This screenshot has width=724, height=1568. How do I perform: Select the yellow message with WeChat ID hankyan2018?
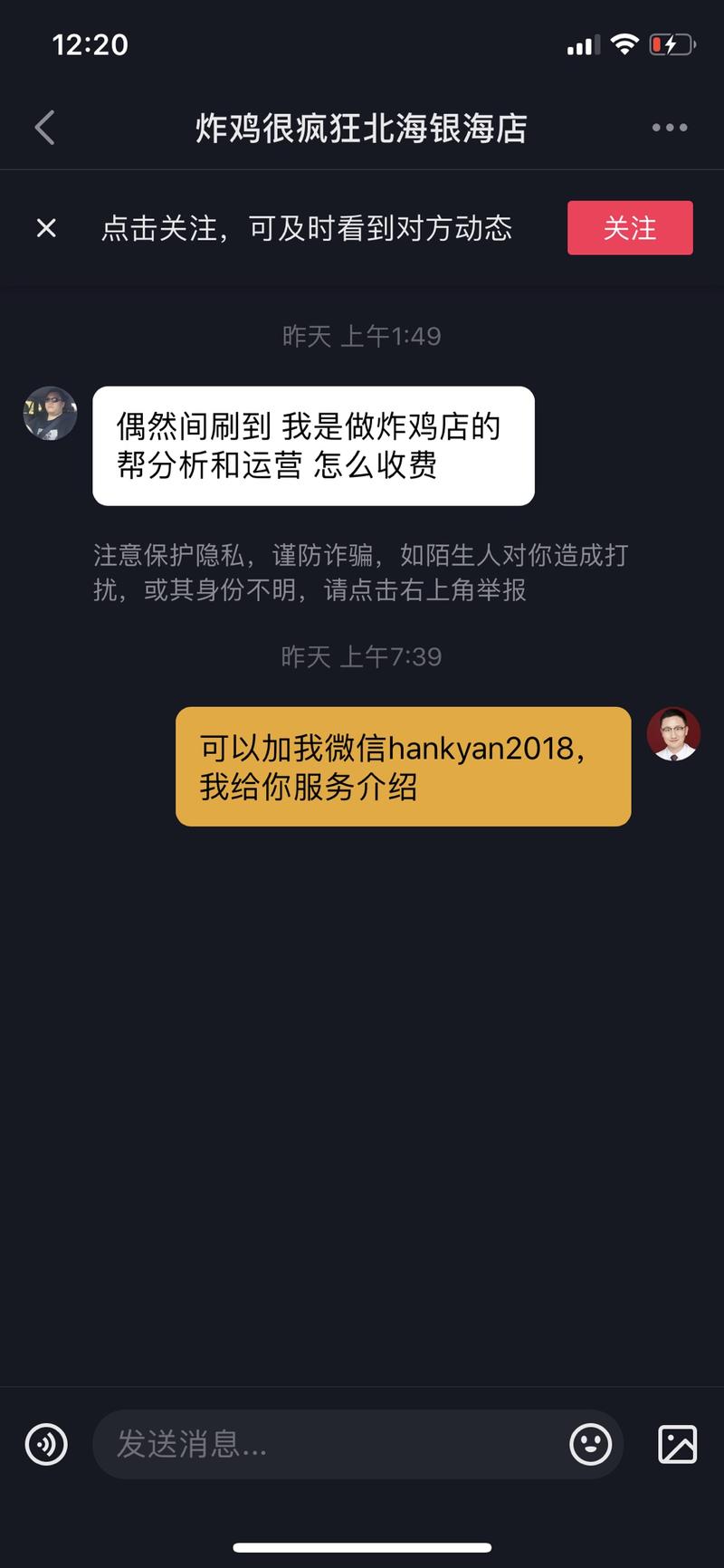pyautogui.click(x=403, y=766)
